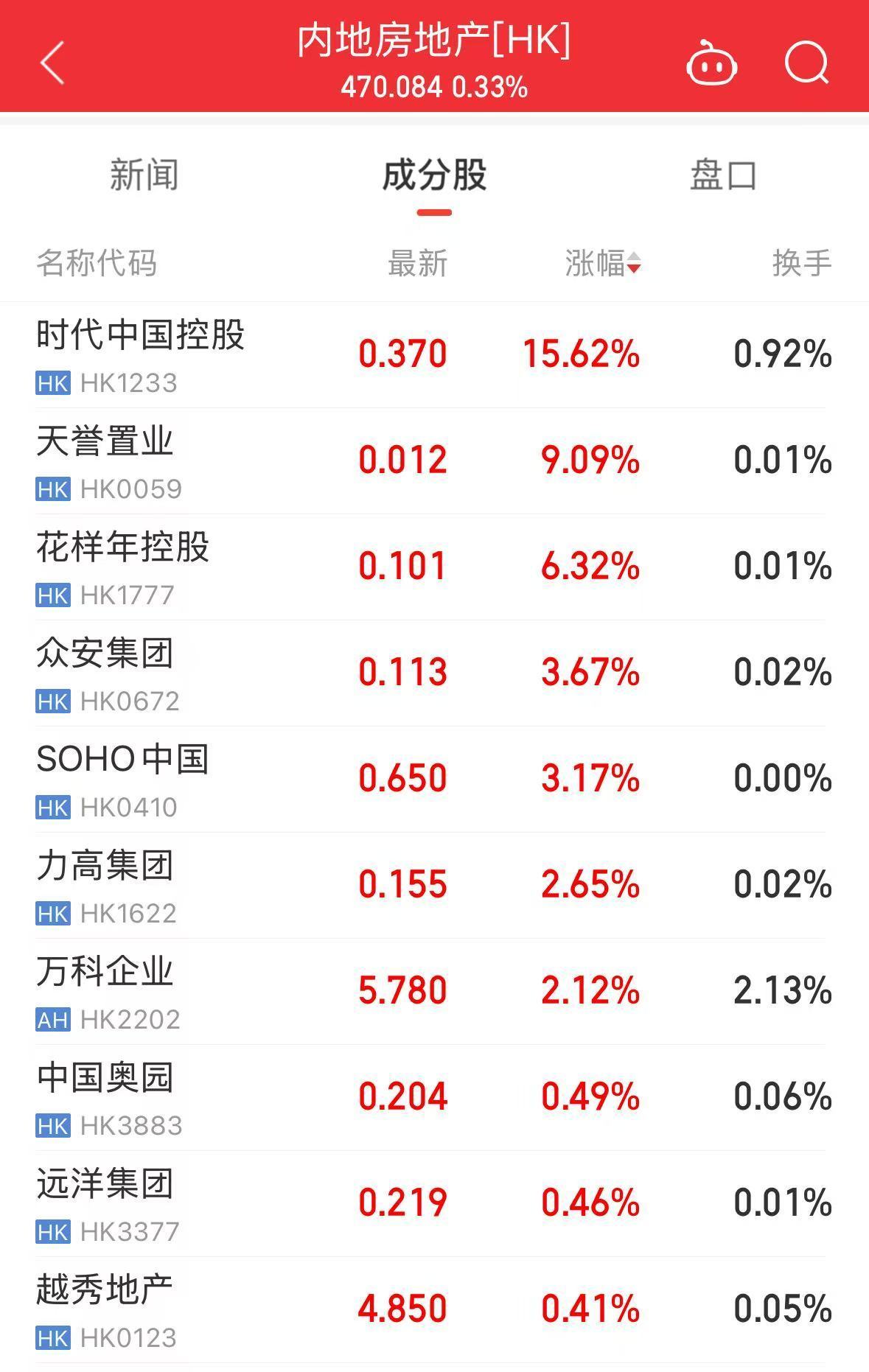Select the 成分股 tab
The image size is (869, 1372).
[434, 175]
